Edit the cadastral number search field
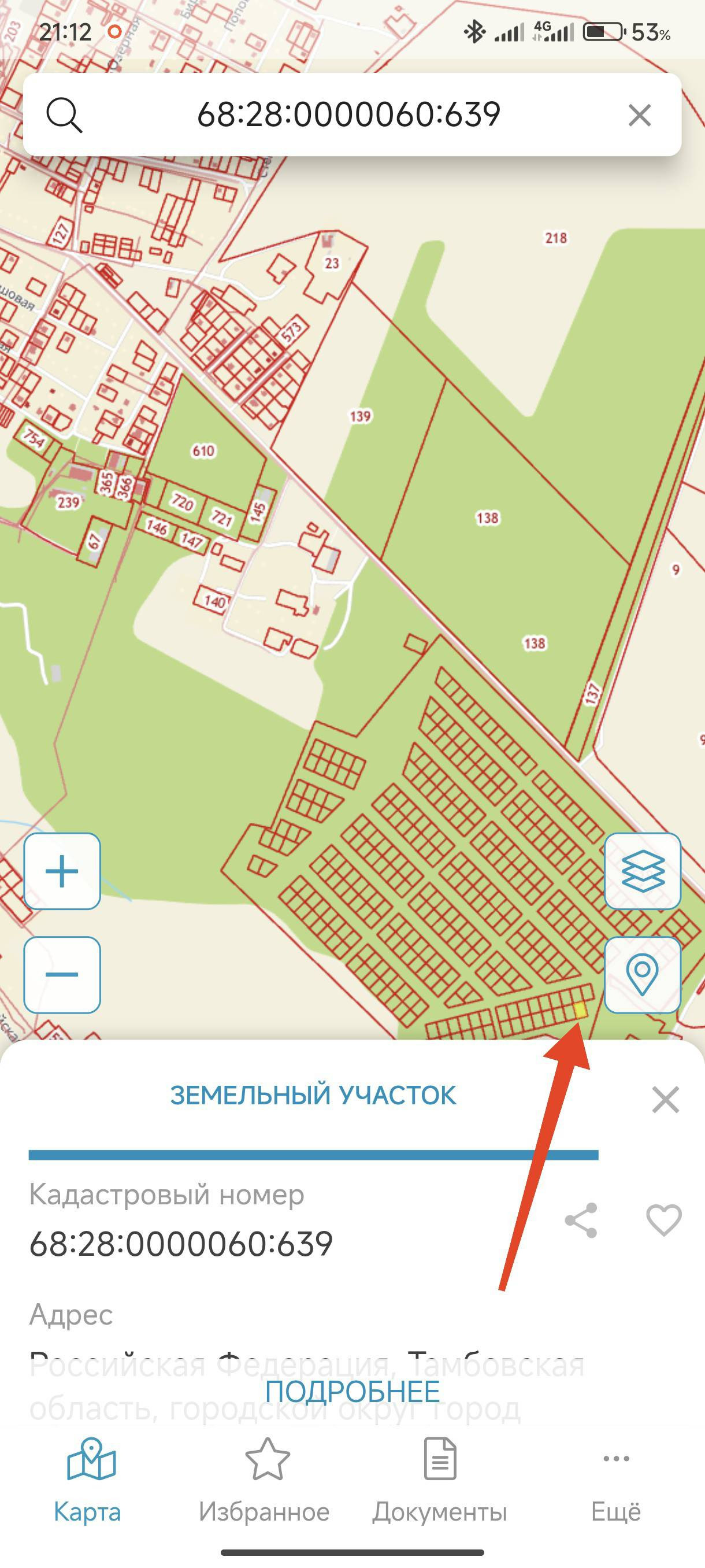Screen dimensions: 705x1568 [348, 114]
